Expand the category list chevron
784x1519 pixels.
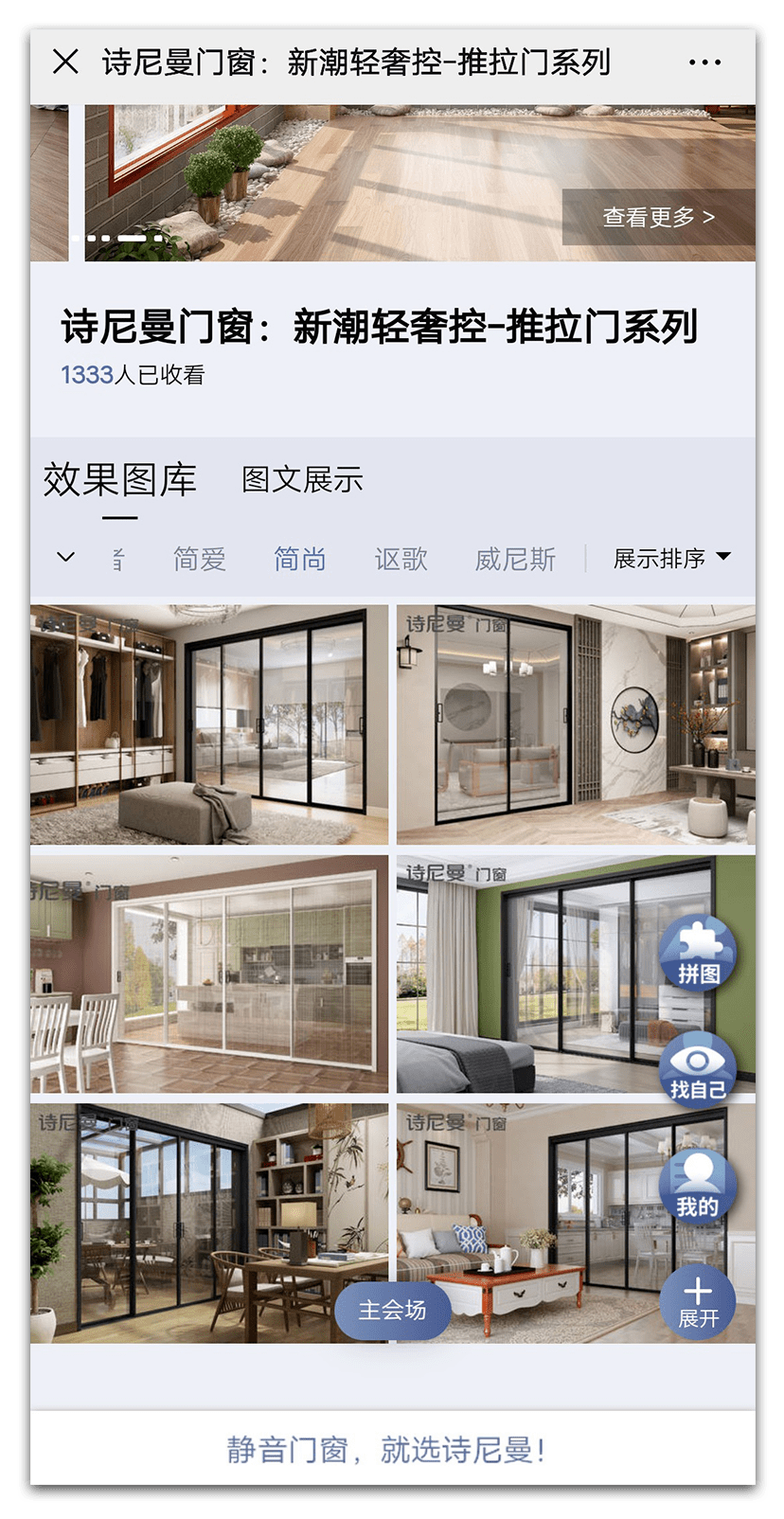[65, 557]
